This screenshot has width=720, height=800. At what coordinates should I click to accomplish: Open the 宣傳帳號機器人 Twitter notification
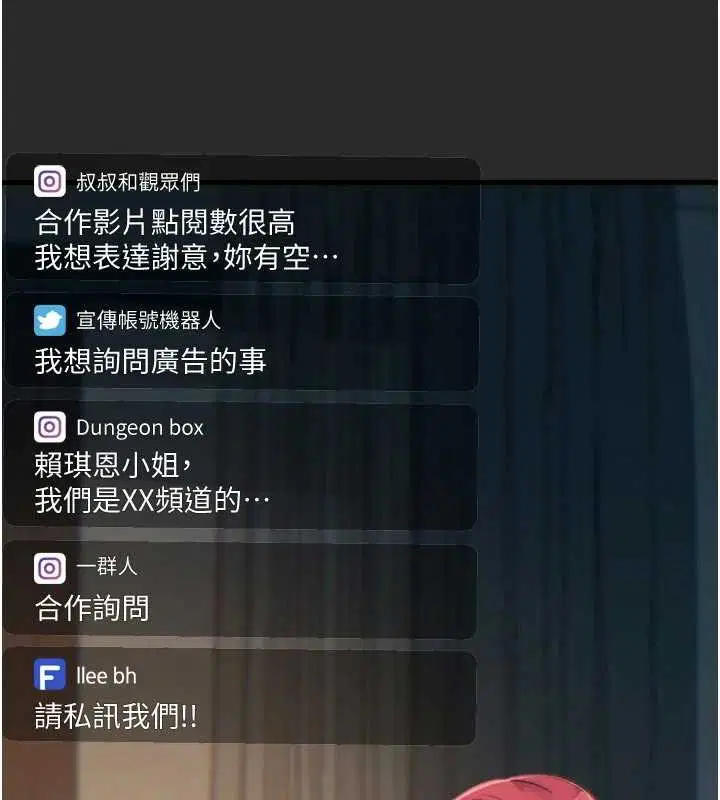coord(240,345)
